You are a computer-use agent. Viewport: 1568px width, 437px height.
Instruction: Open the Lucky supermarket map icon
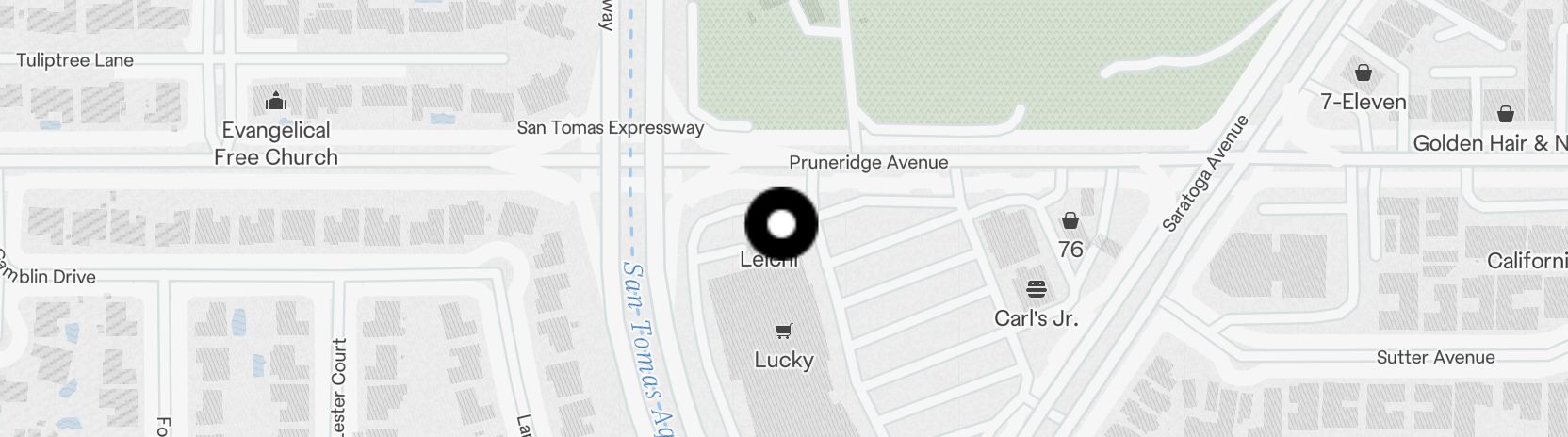(783, 331)
